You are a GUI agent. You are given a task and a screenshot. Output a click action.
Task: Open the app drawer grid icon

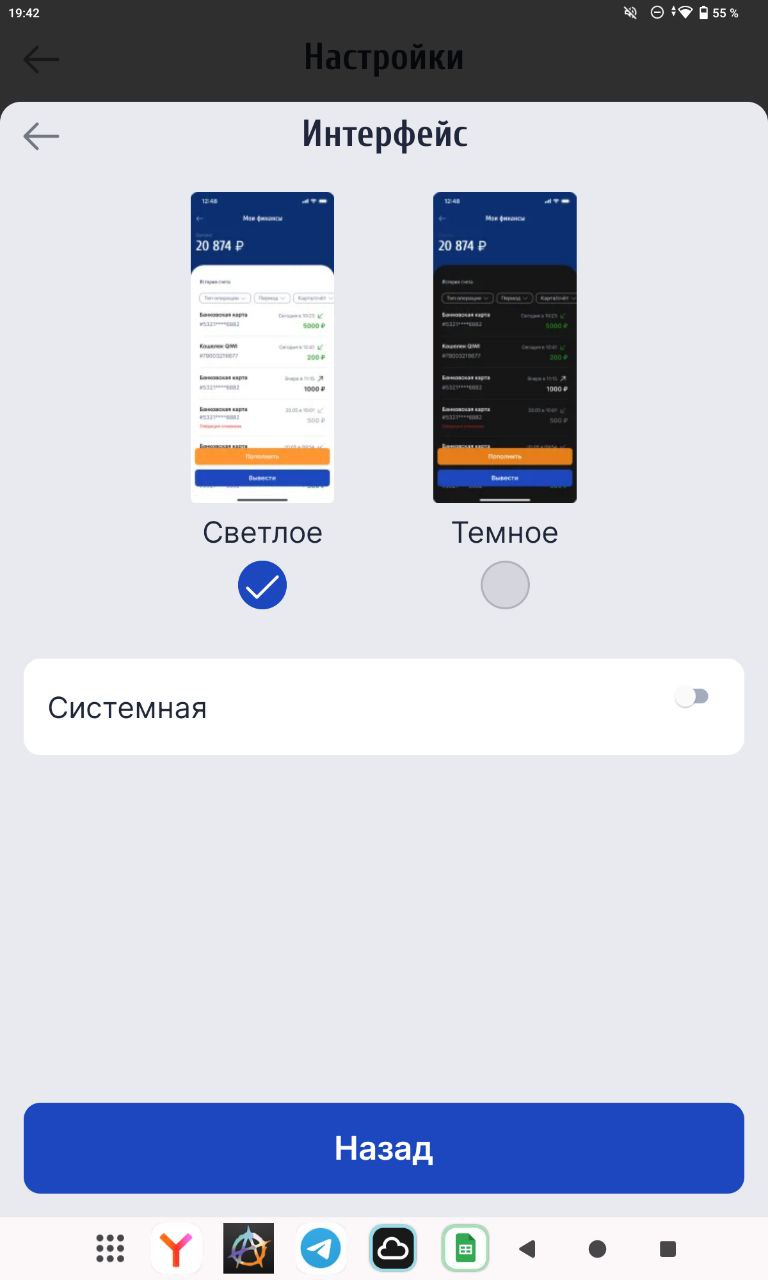pyautogui.click(x=110, y=1248)
